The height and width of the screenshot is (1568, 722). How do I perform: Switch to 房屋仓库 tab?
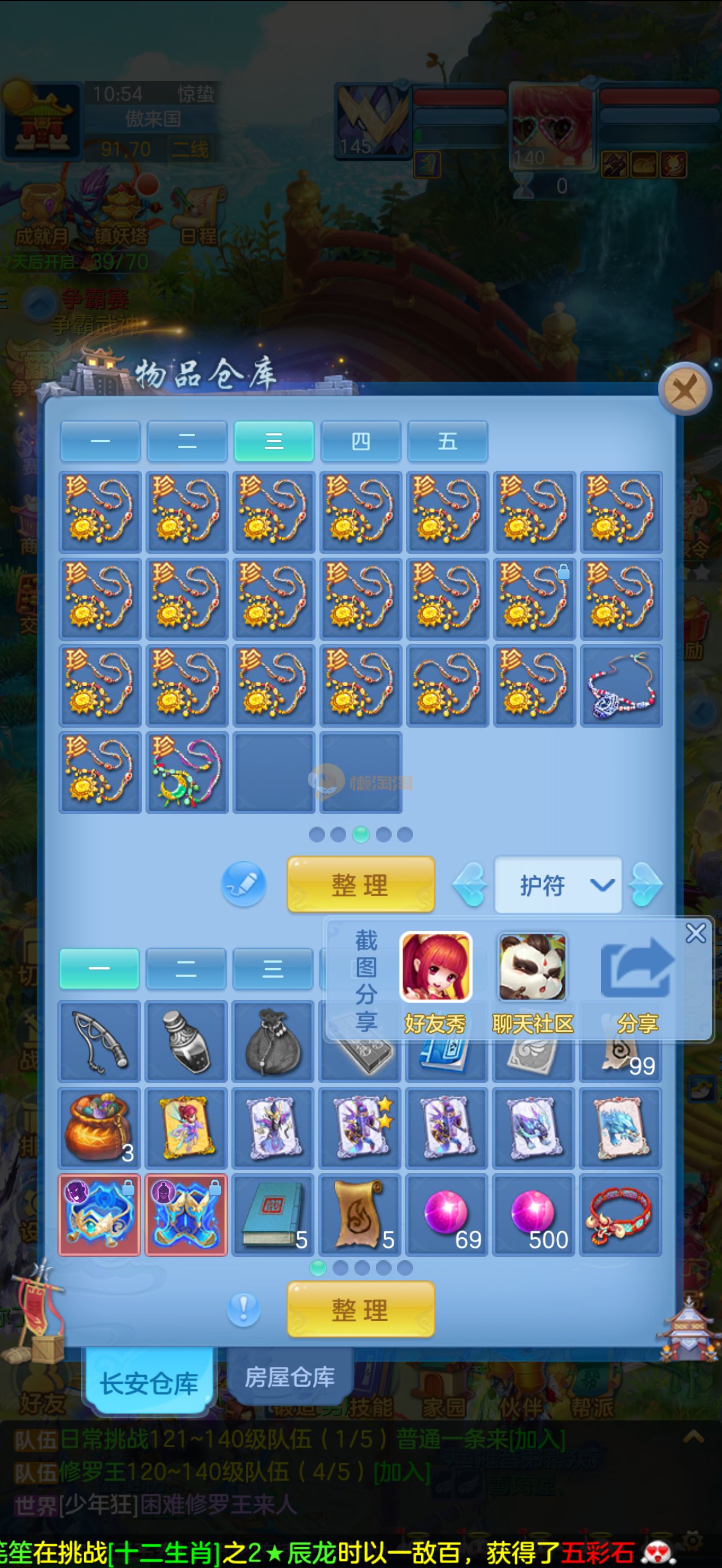[x=290, y=1378]
